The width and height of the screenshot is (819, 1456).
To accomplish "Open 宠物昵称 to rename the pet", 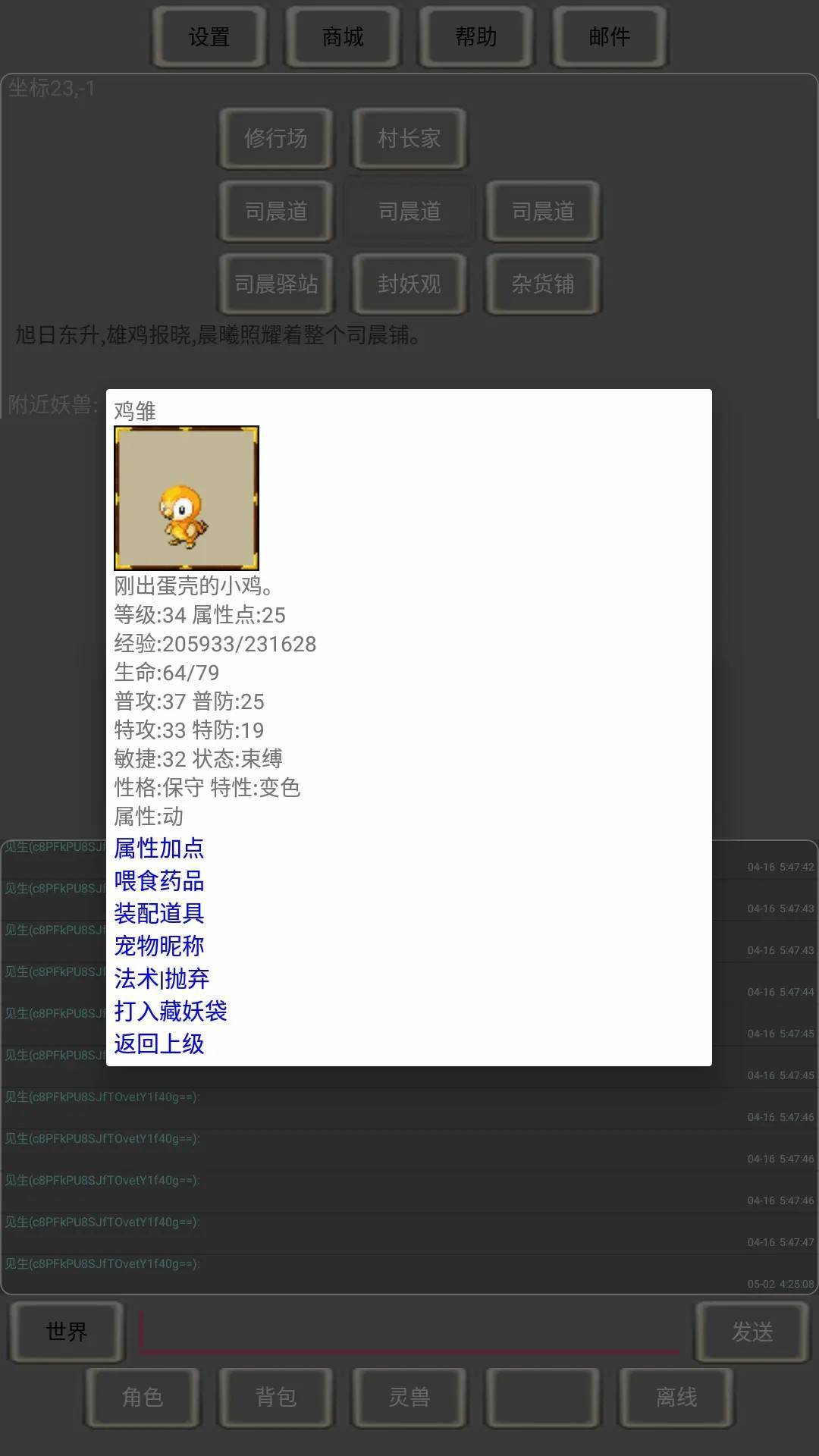I will (159, 946).
